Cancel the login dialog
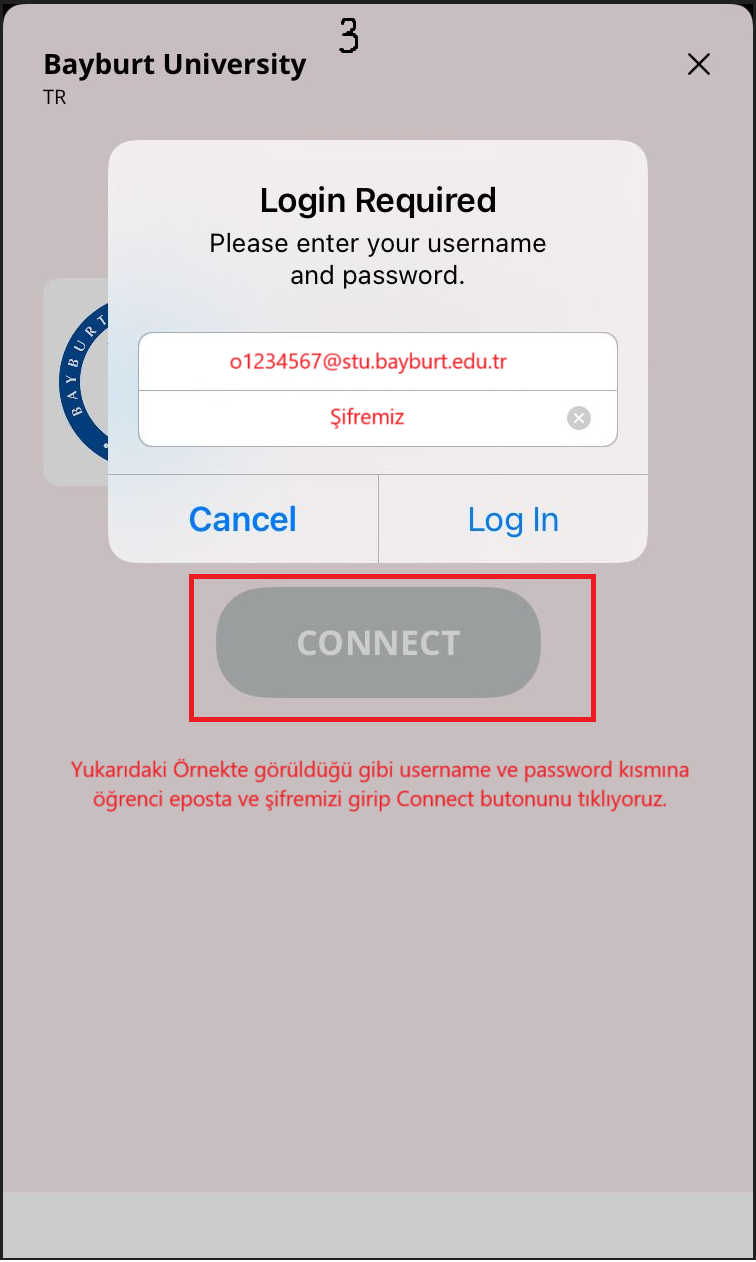The height and width of the screenshot is (1262, 756). (243, 519)
